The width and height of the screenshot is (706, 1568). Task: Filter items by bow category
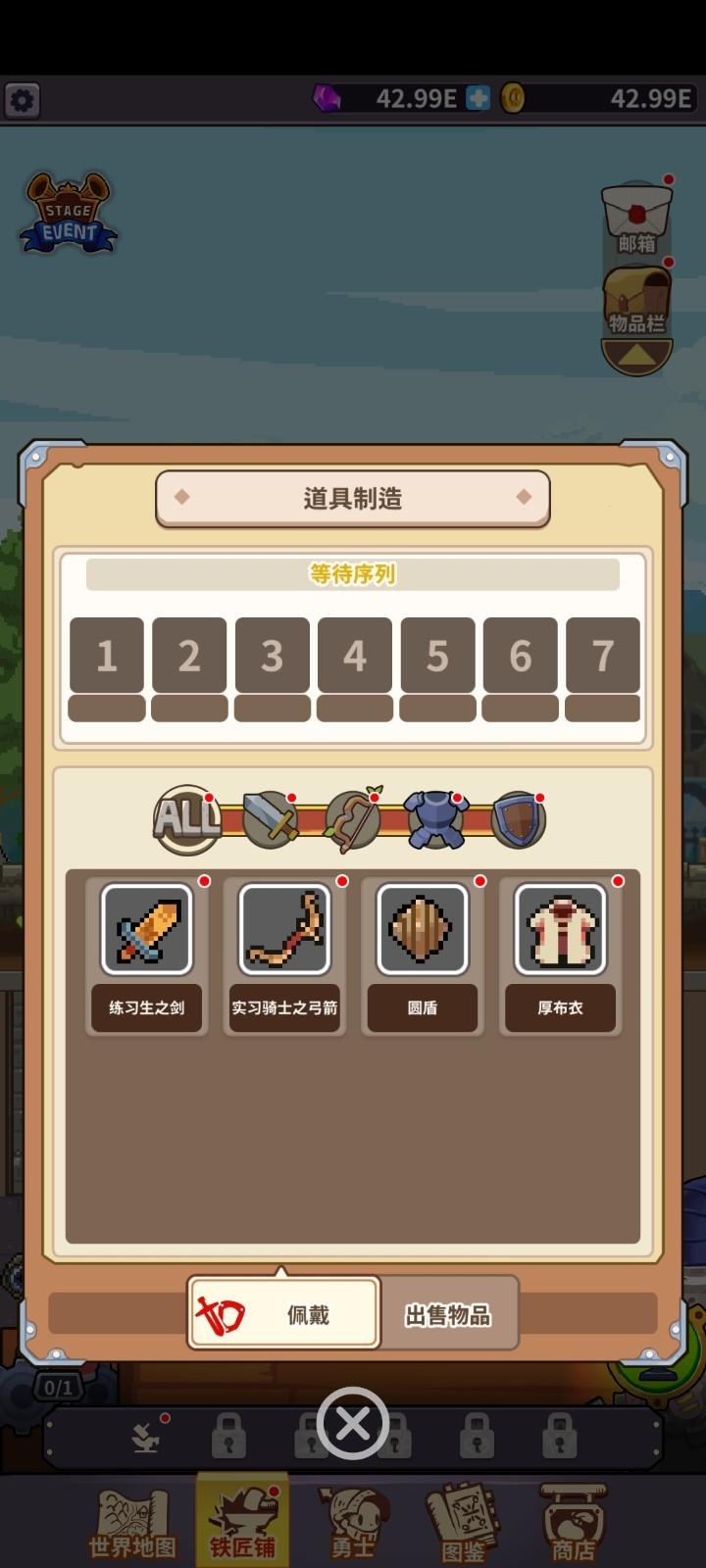click(353, 818)
